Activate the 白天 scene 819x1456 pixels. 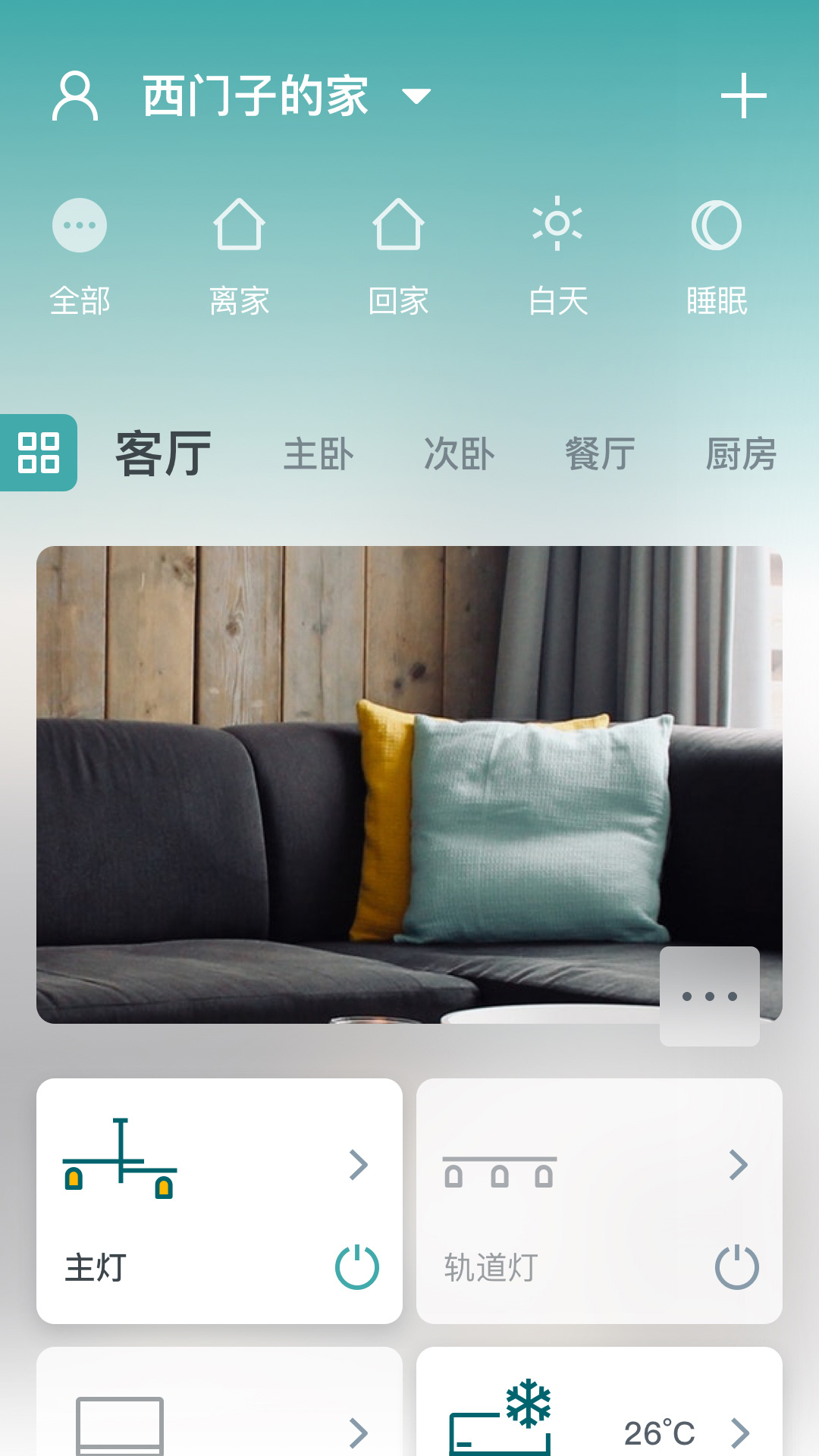[557, 226]
